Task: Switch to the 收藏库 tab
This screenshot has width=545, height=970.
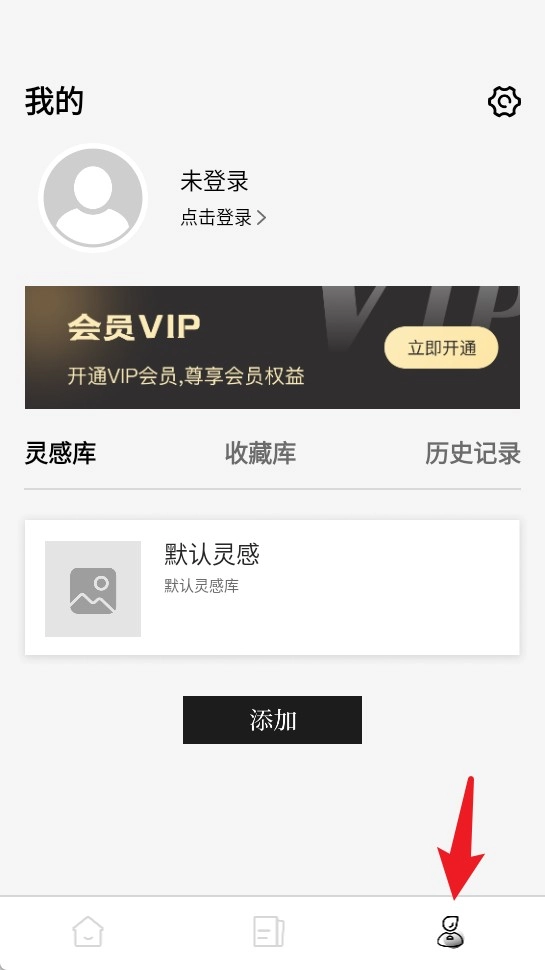Action: coord(260,453)
